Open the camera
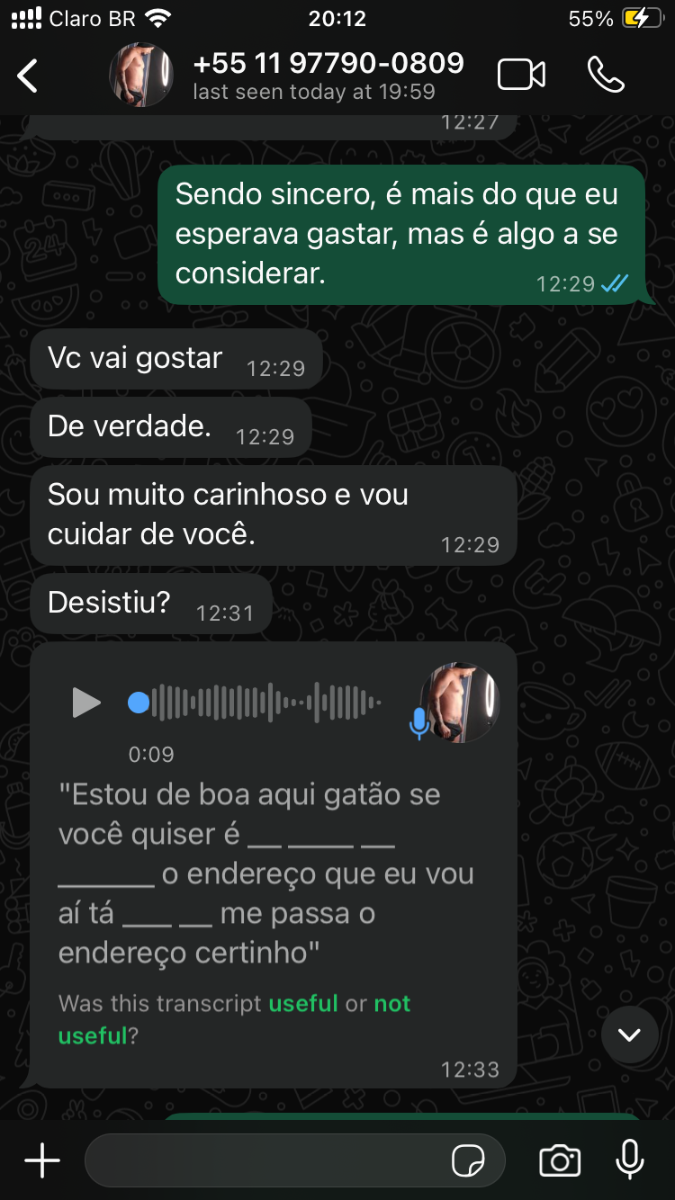675x1200 pixels. [560, 1161]
